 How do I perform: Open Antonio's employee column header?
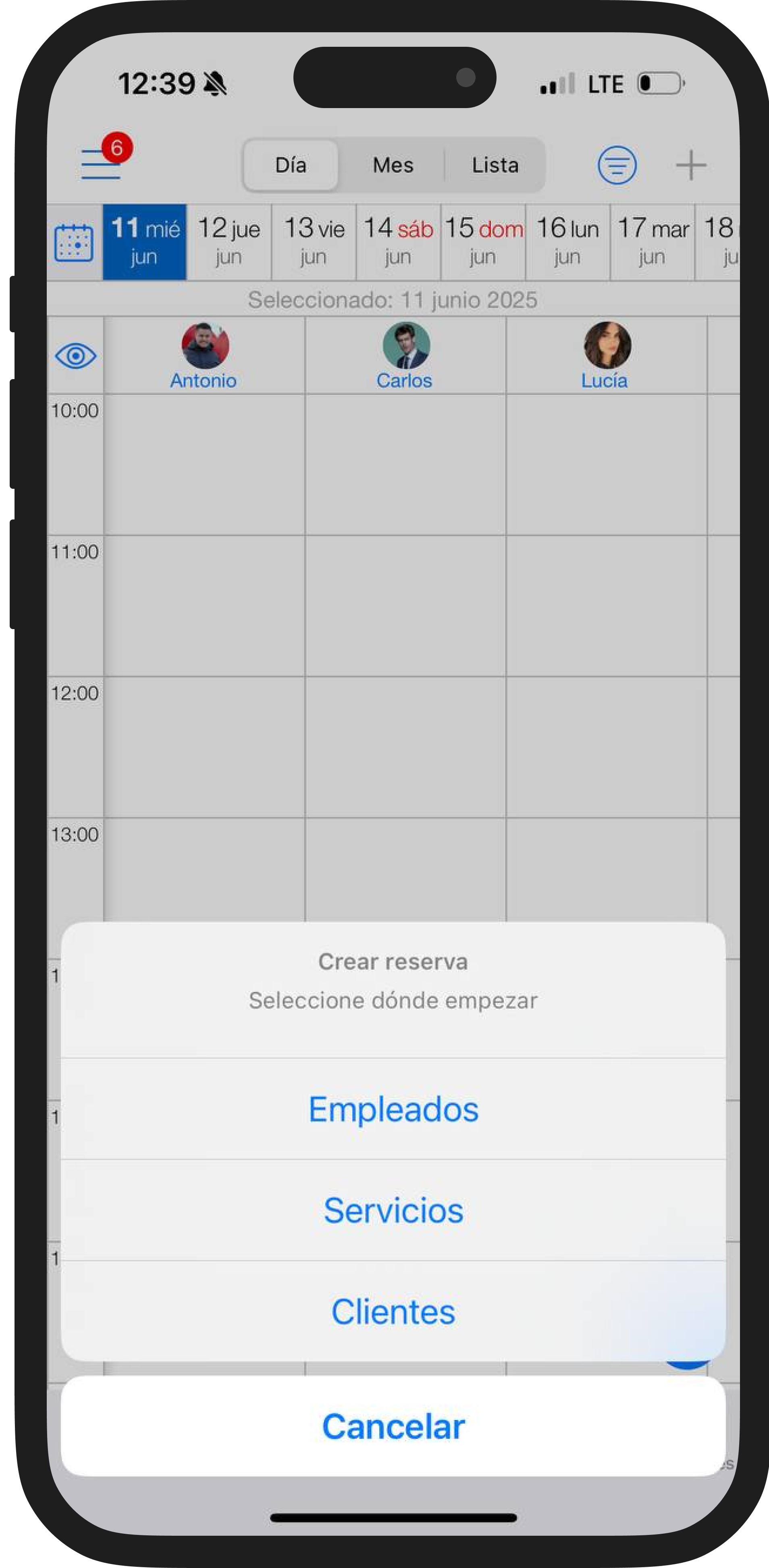click(204, 355)
